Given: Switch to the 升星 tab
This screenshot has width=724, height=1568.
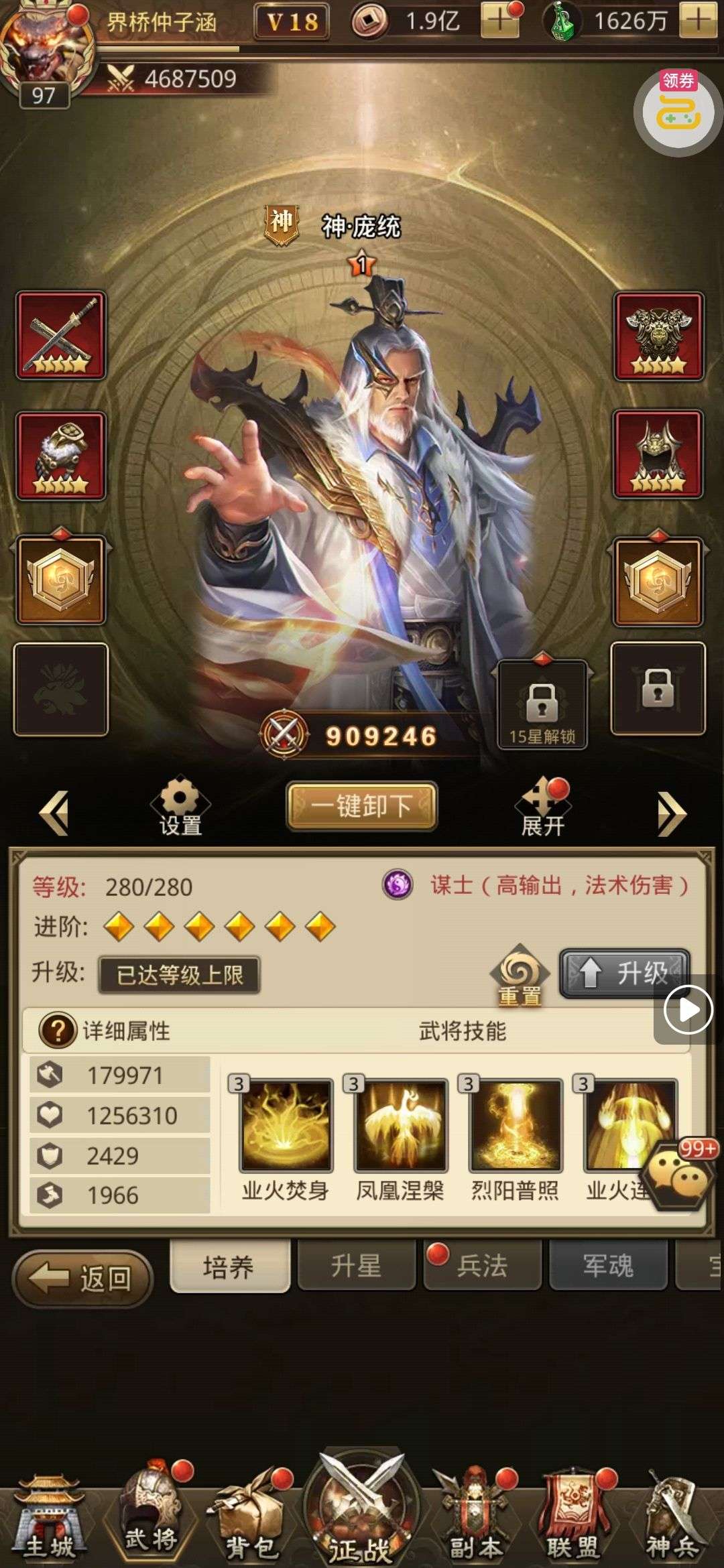Looking at the screenshot, I should pyautogui.click(x=356, y=1266).
